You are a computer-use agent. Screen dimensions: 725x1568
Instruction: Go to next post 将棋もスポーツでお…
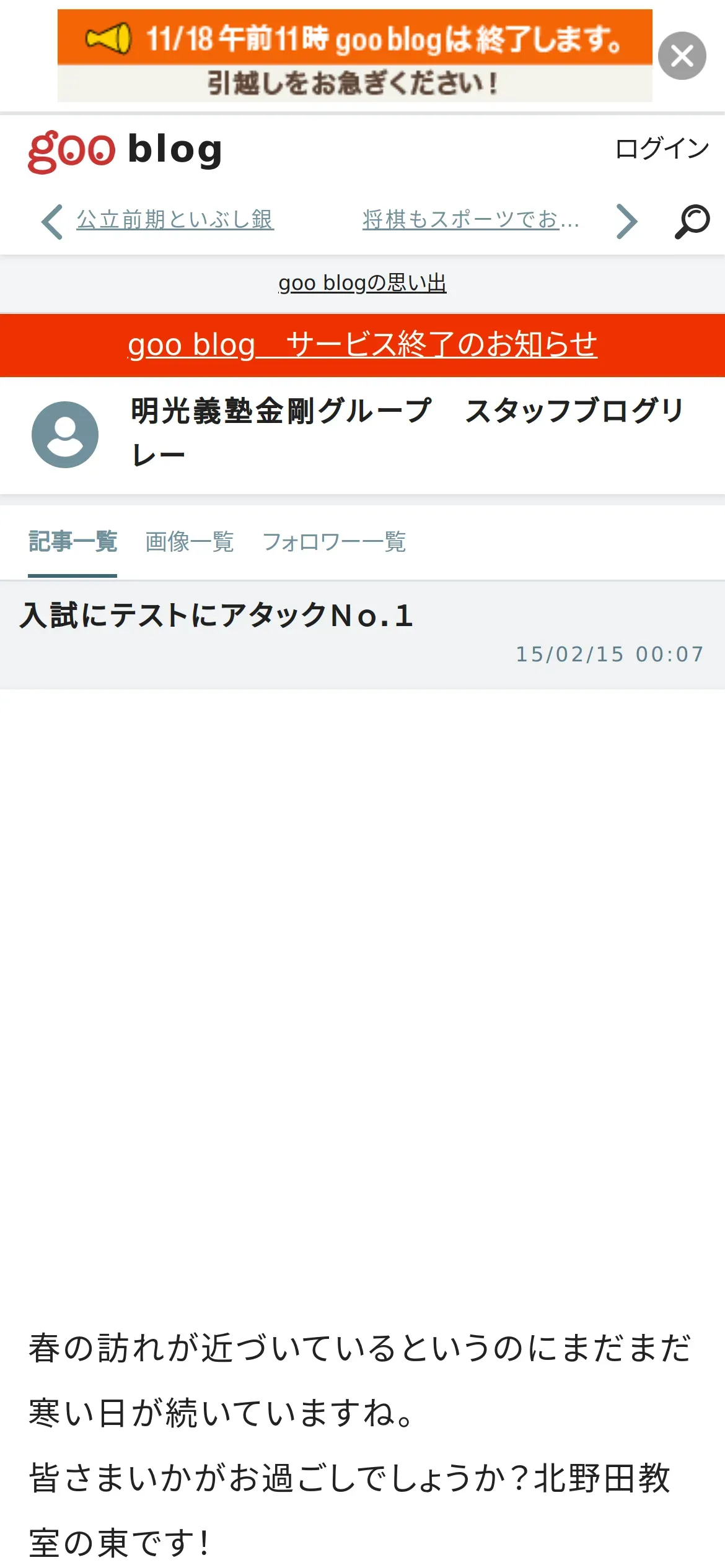click(x=471, y=220)
